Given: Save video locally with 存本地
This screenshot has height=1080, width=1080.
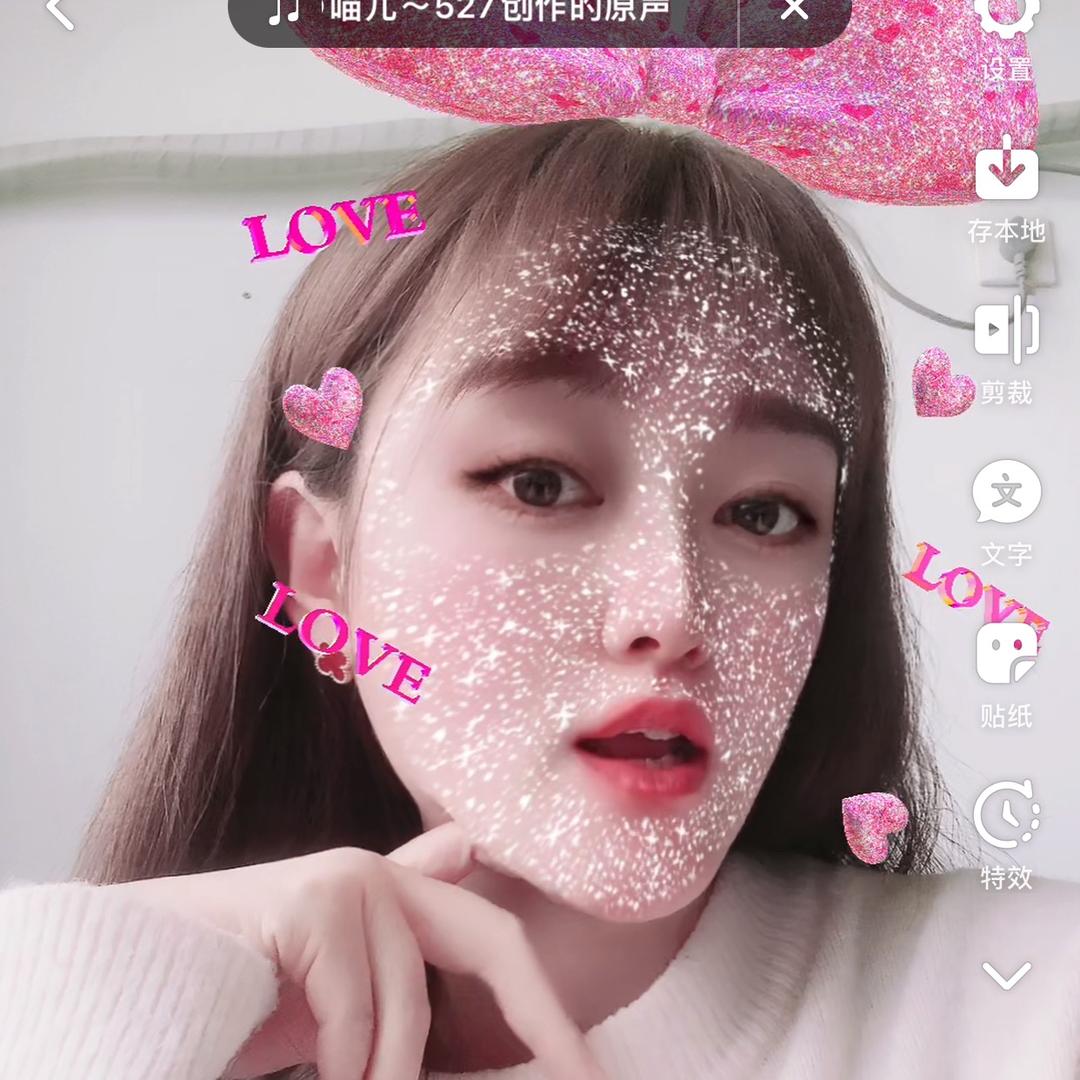Looking at the screenshot, I should (1006, 190).
